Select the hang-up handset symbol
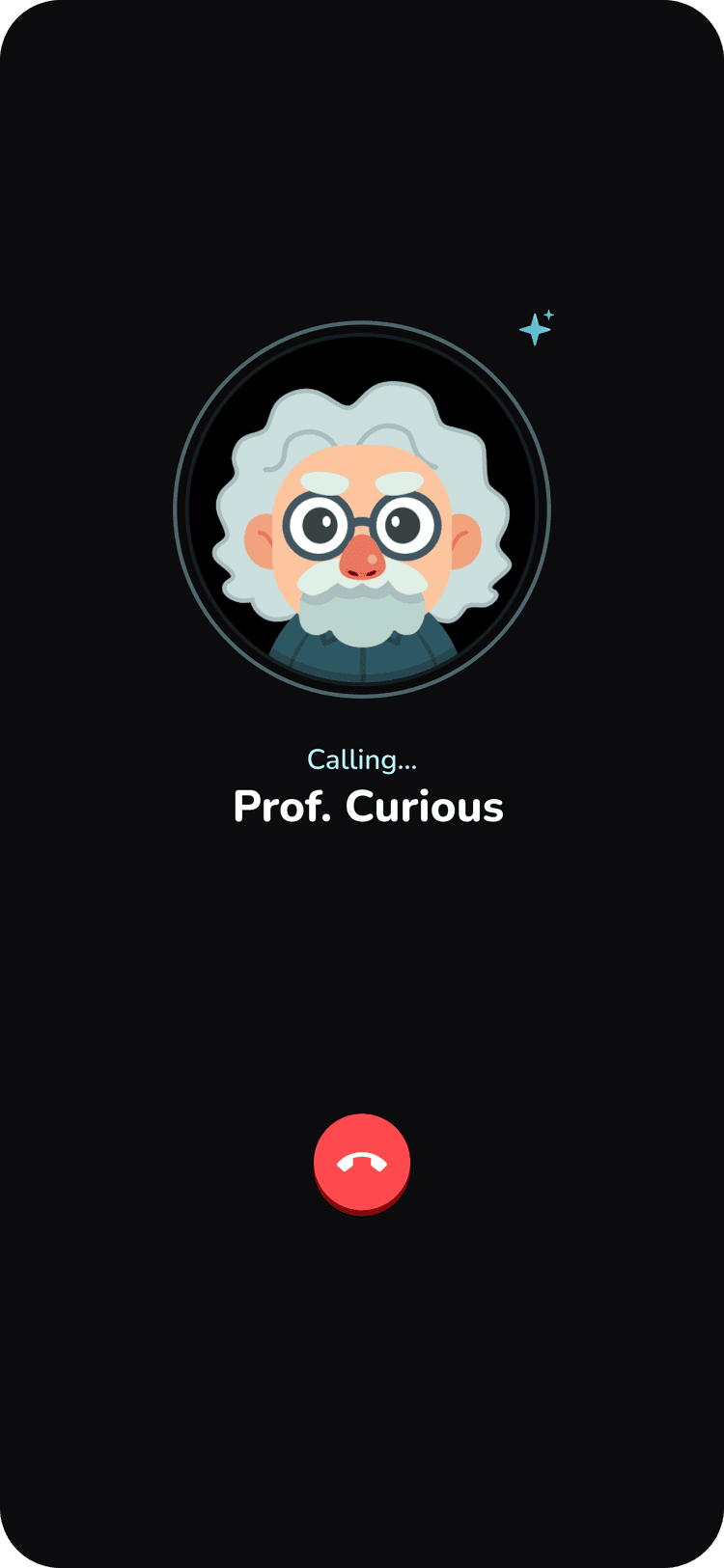This screenshot has width=724, height=1568. (x=362, y=1163)
